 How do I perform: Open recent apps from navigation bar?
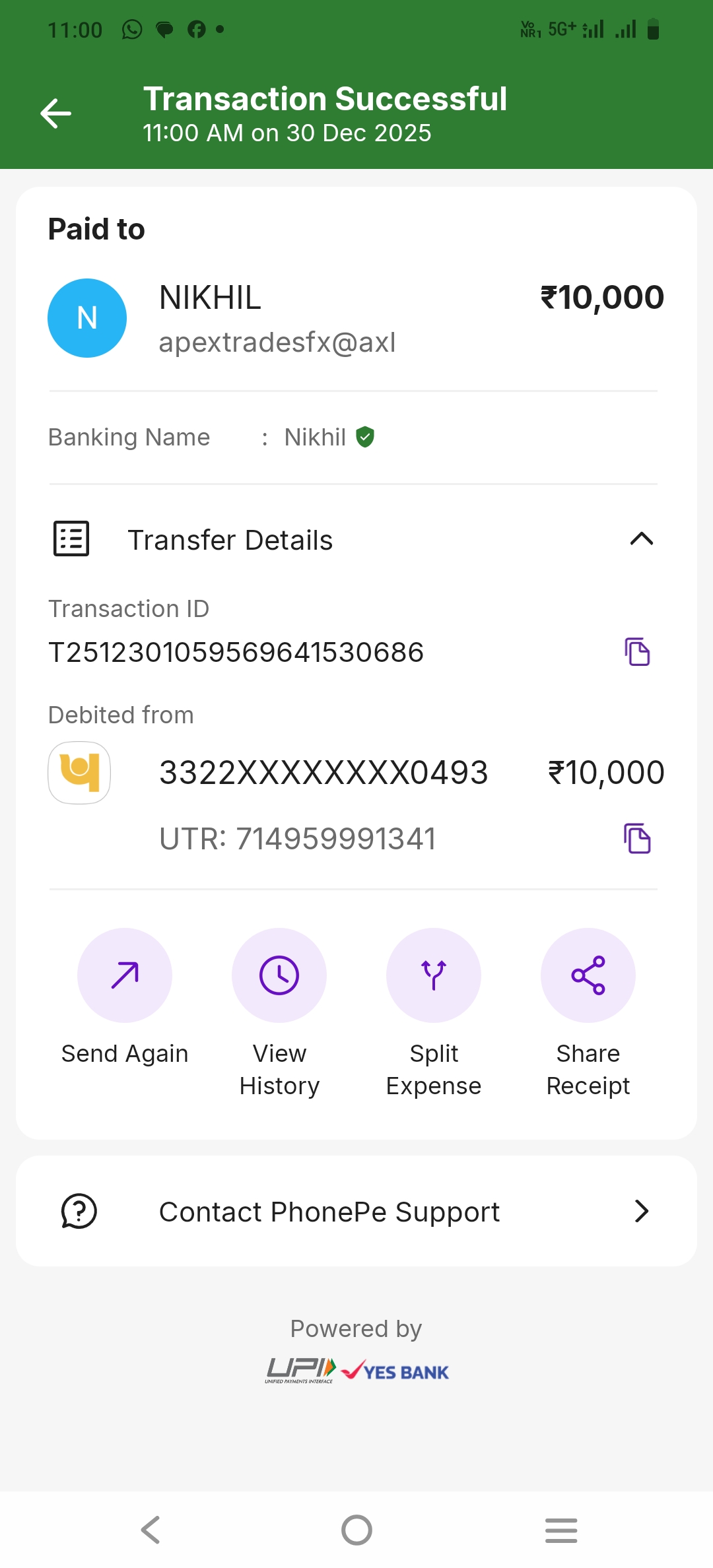click(x=561, y=1530)
